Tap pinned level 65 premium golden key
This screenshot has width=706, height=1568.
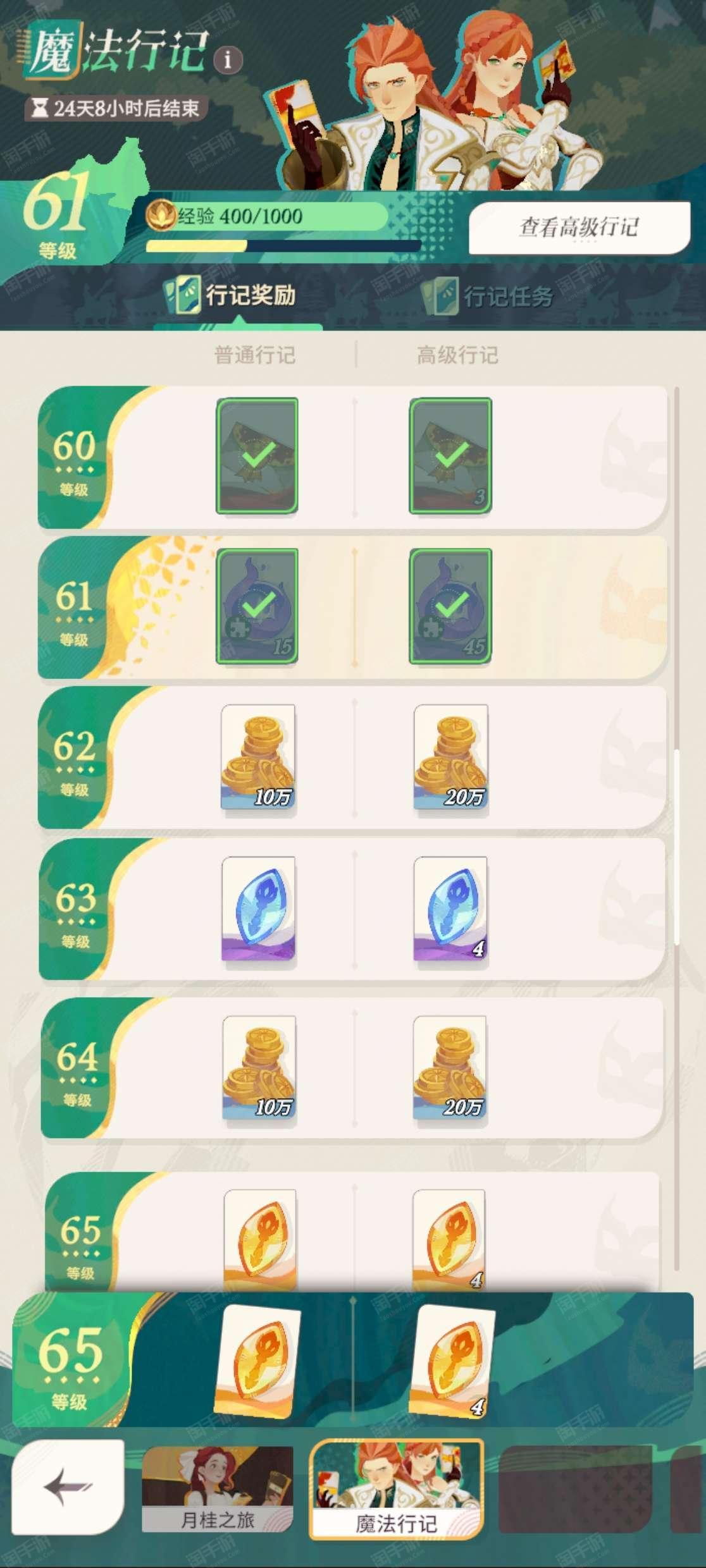tap(452, 1361)
